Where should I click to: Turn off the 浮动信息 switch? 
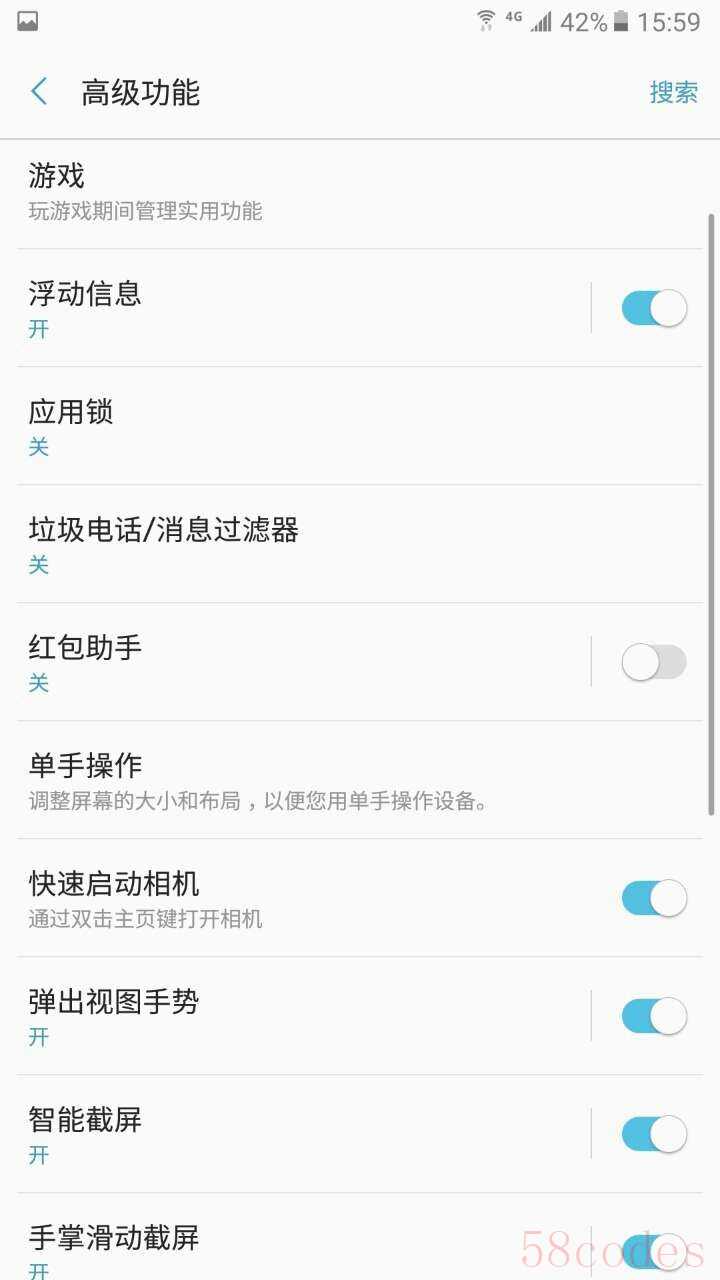654,307
